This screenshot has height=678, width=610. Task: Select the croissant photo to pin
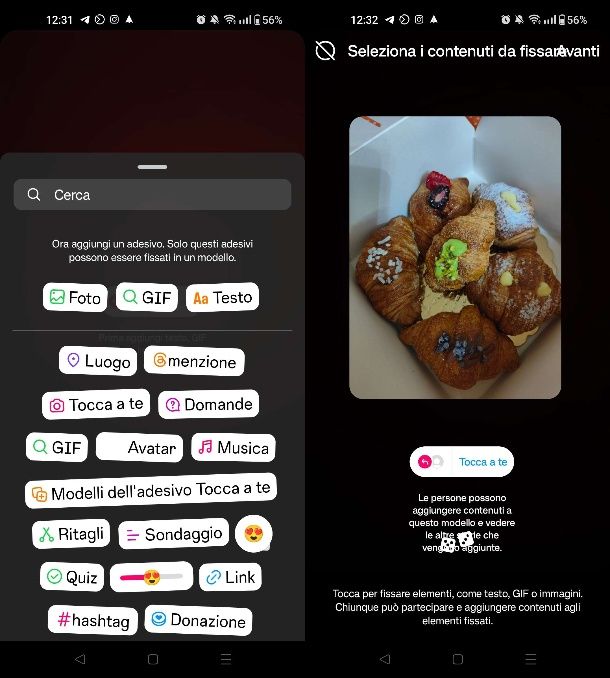(455, 257)
